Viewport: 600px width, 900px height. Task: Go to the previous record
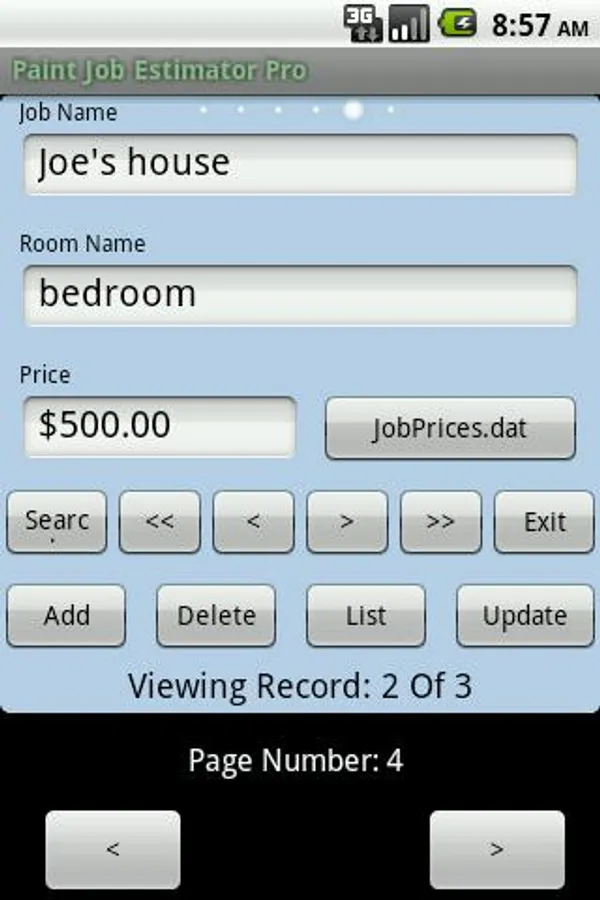pos(253,521)
